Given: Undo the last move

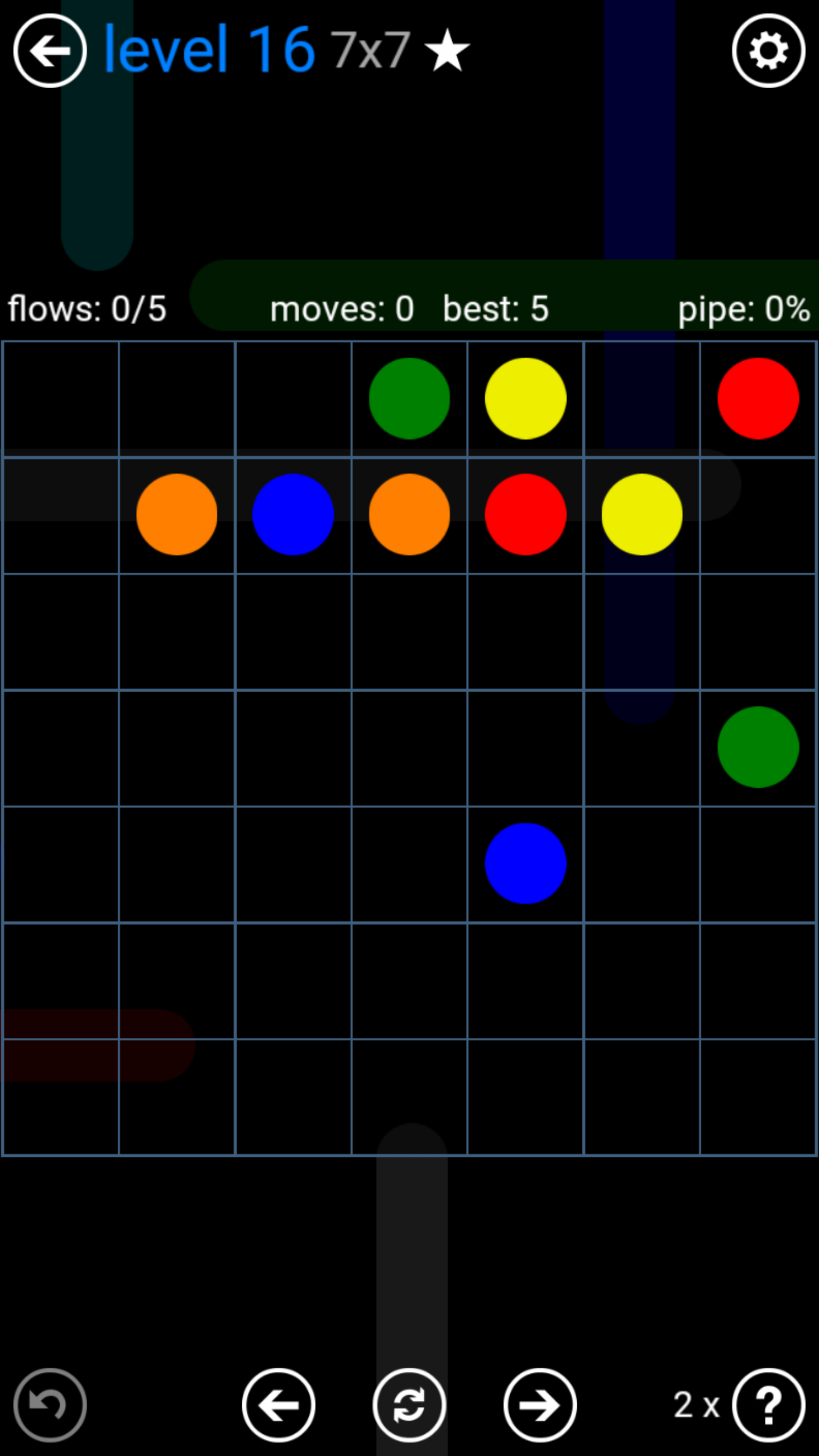Looking at the screenshot, I should pos(50,1405).
